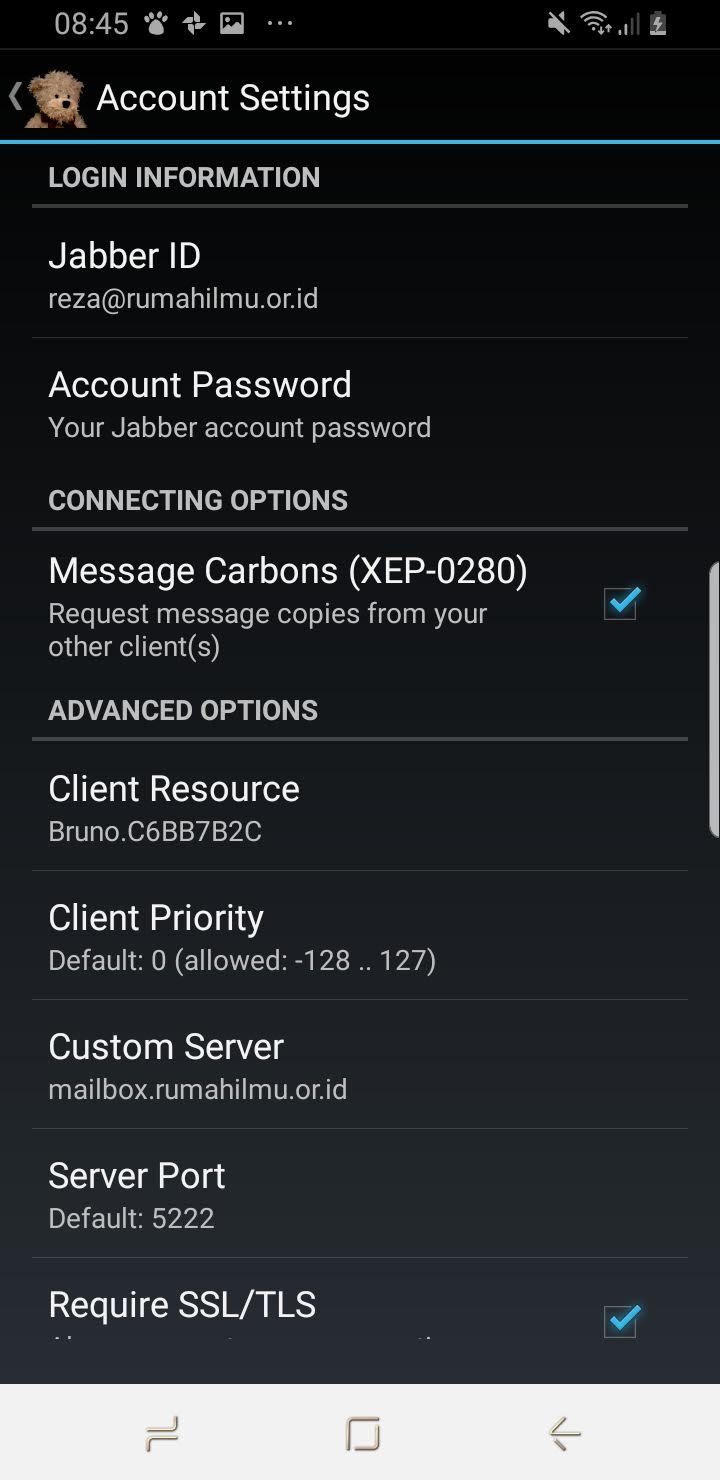720x1480 pixels.
Task: Open the Server Port setting
Action: (360, 1194)
